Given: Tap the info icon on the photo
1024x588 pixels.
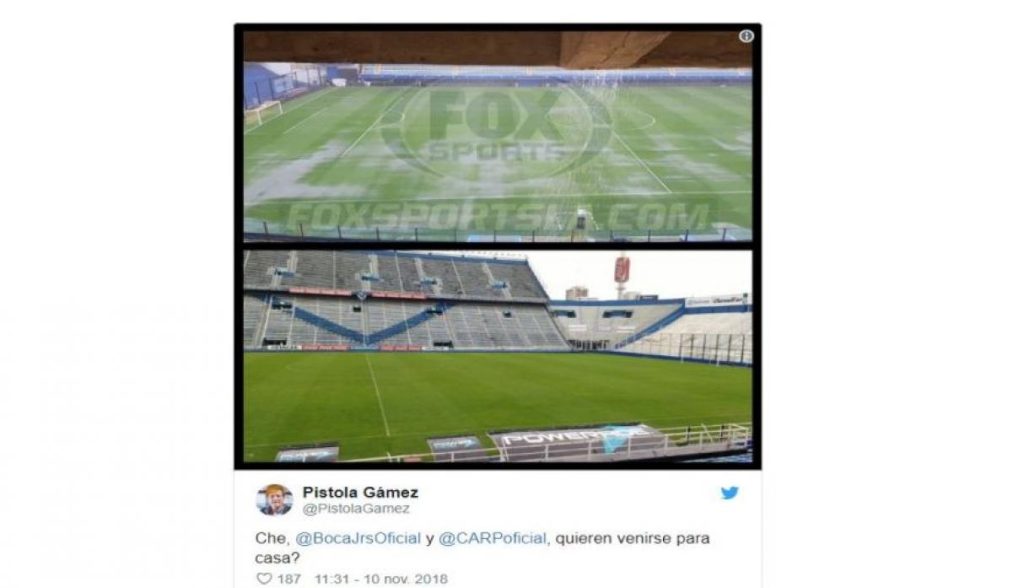Looking at the screenshot, I should (x=745, y=37).
